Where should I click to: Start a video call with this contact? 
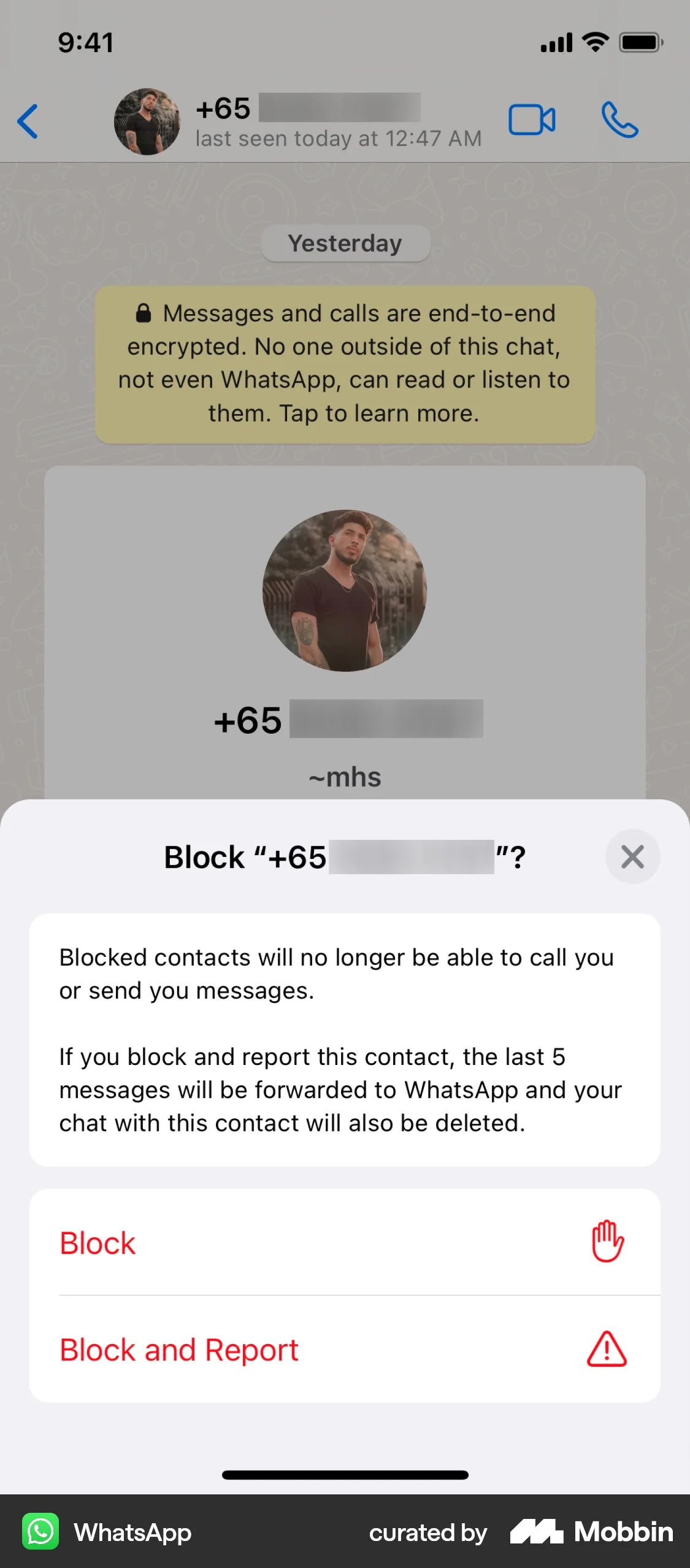(x=531, y=120)
